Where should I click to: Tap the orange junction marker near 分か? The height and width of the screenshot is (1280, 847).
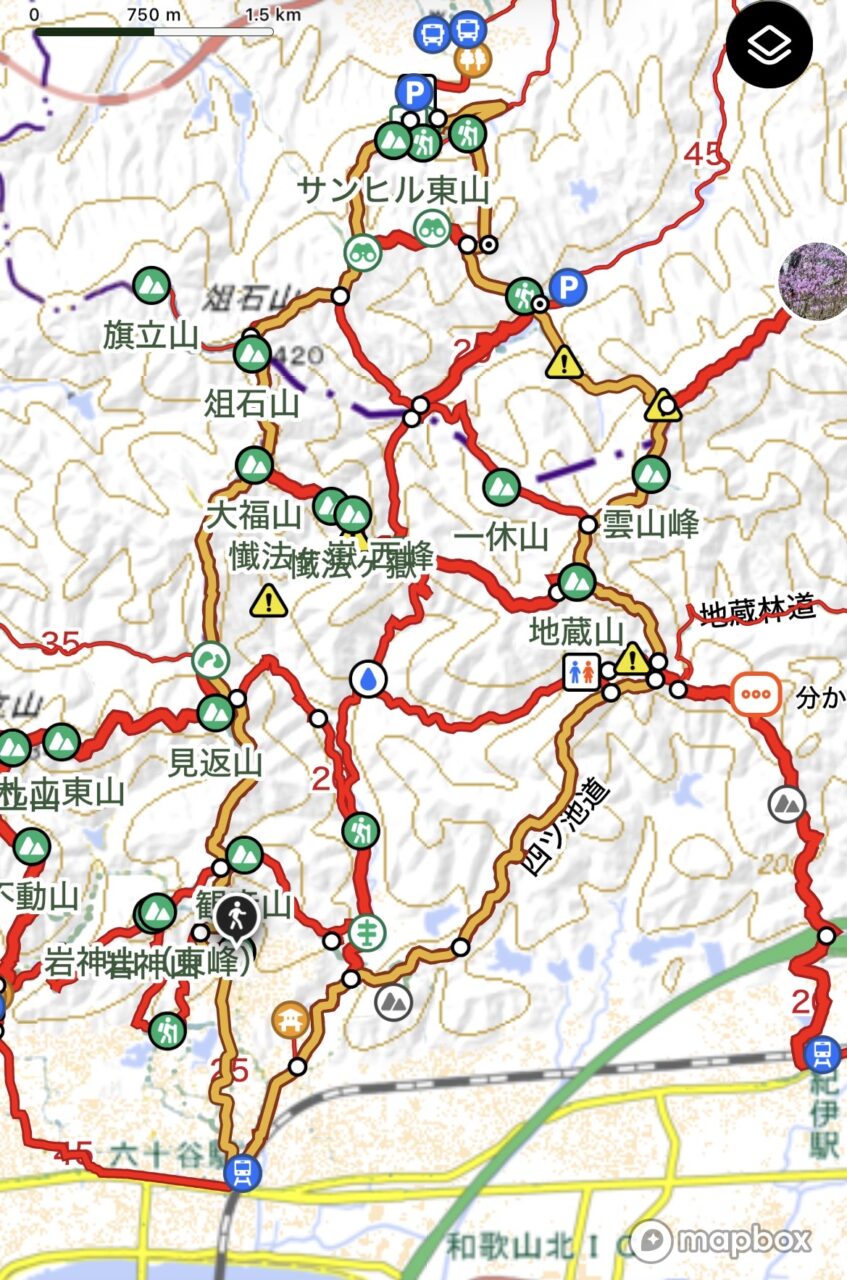(x=755, y=693)
